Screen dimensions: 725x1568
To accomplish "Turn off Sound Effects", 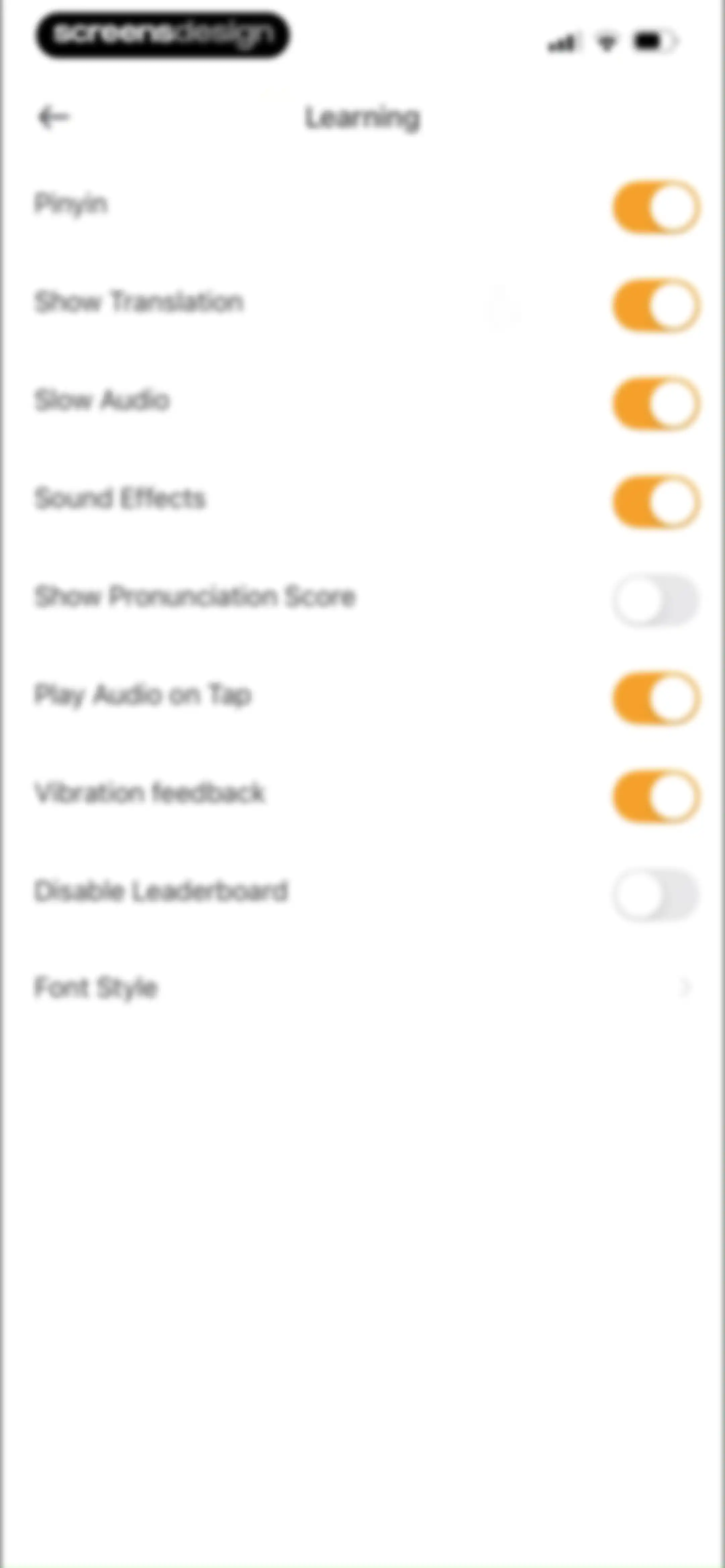I will click(x=656, y=502).
